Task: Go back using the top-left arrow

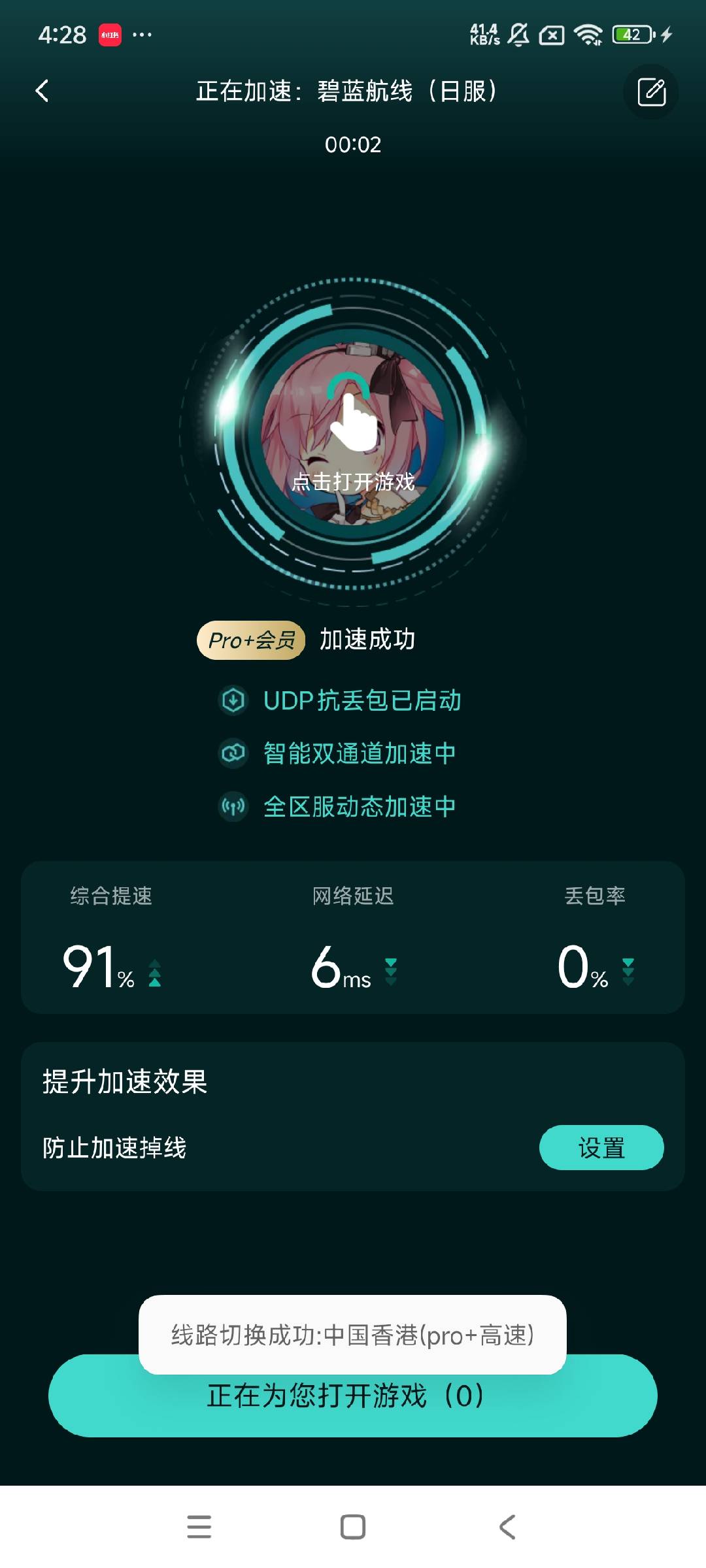Action: [x=42, y=91]
